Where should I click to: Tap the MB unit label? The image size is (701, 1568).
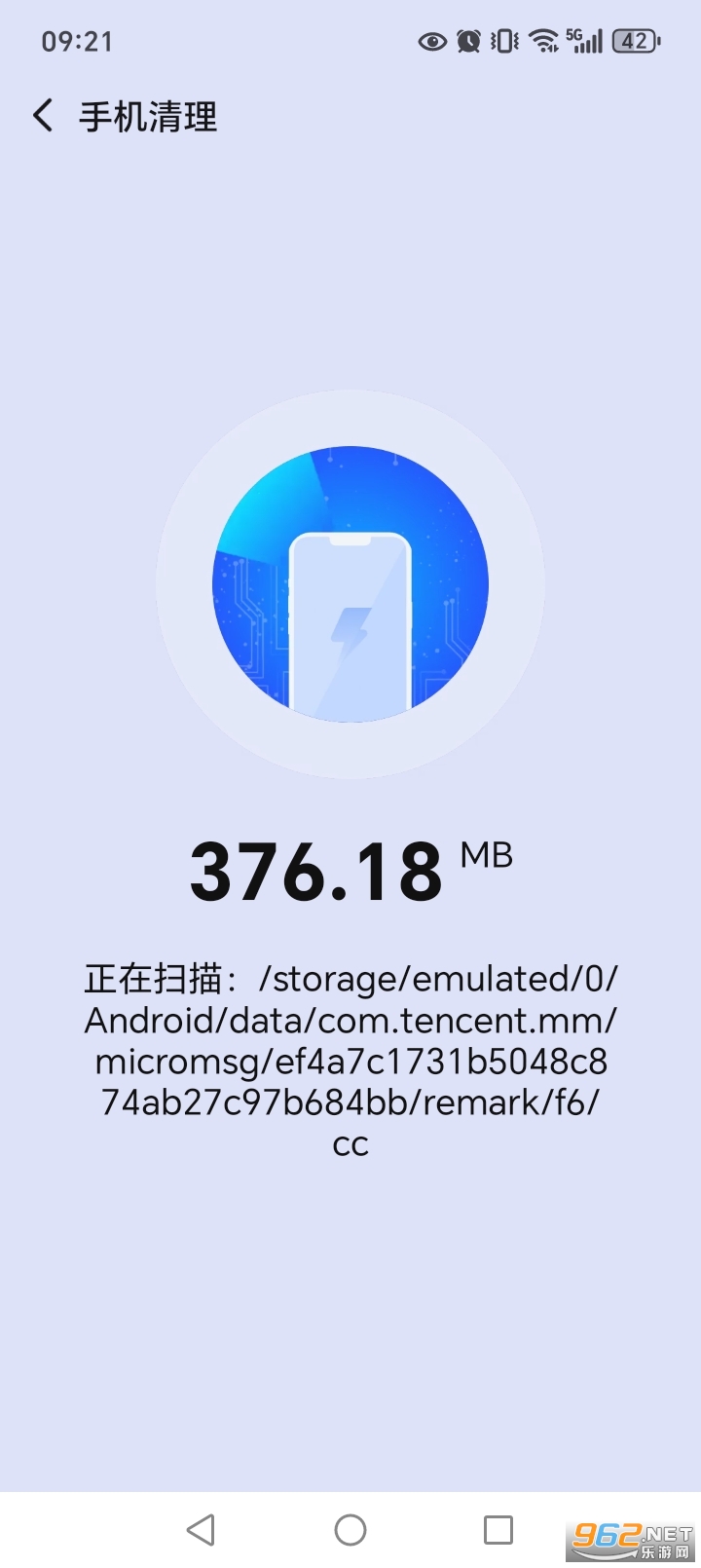(x=485, y=855)
